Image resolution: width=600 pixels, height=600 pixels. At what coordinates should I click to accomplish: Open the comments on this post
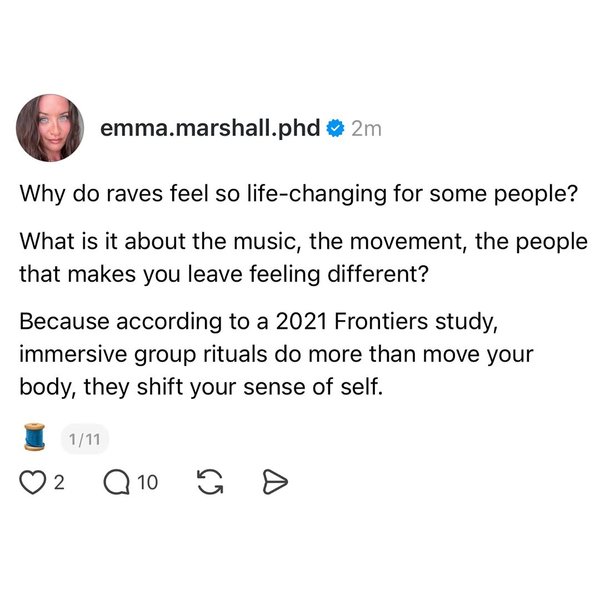click(x=117, y=483)
